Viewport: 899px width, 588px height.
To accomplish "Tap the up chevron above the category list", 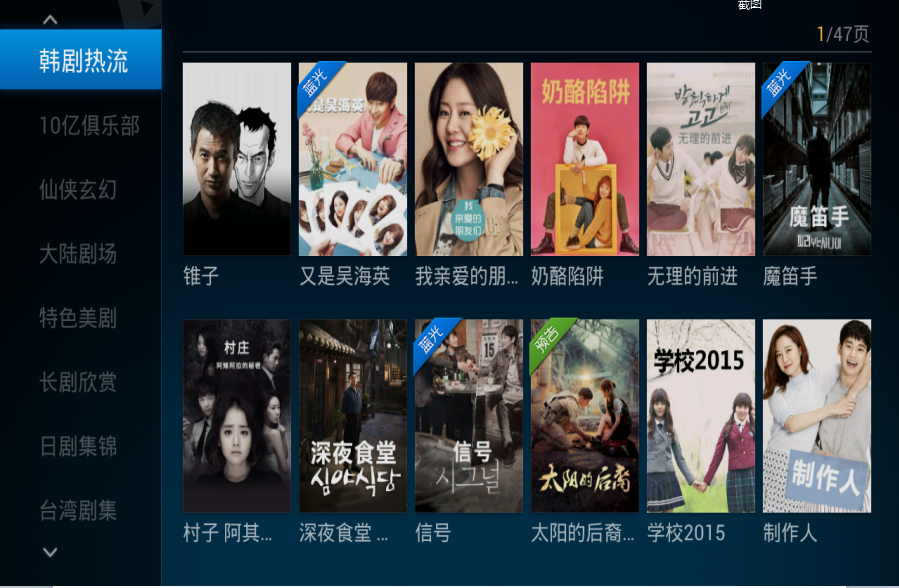I will 50,19.
